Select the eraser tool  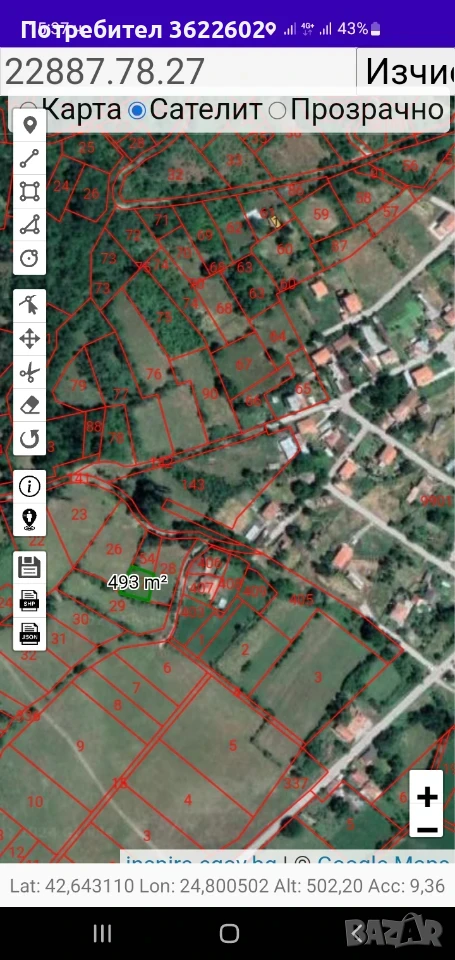(29, 405)
